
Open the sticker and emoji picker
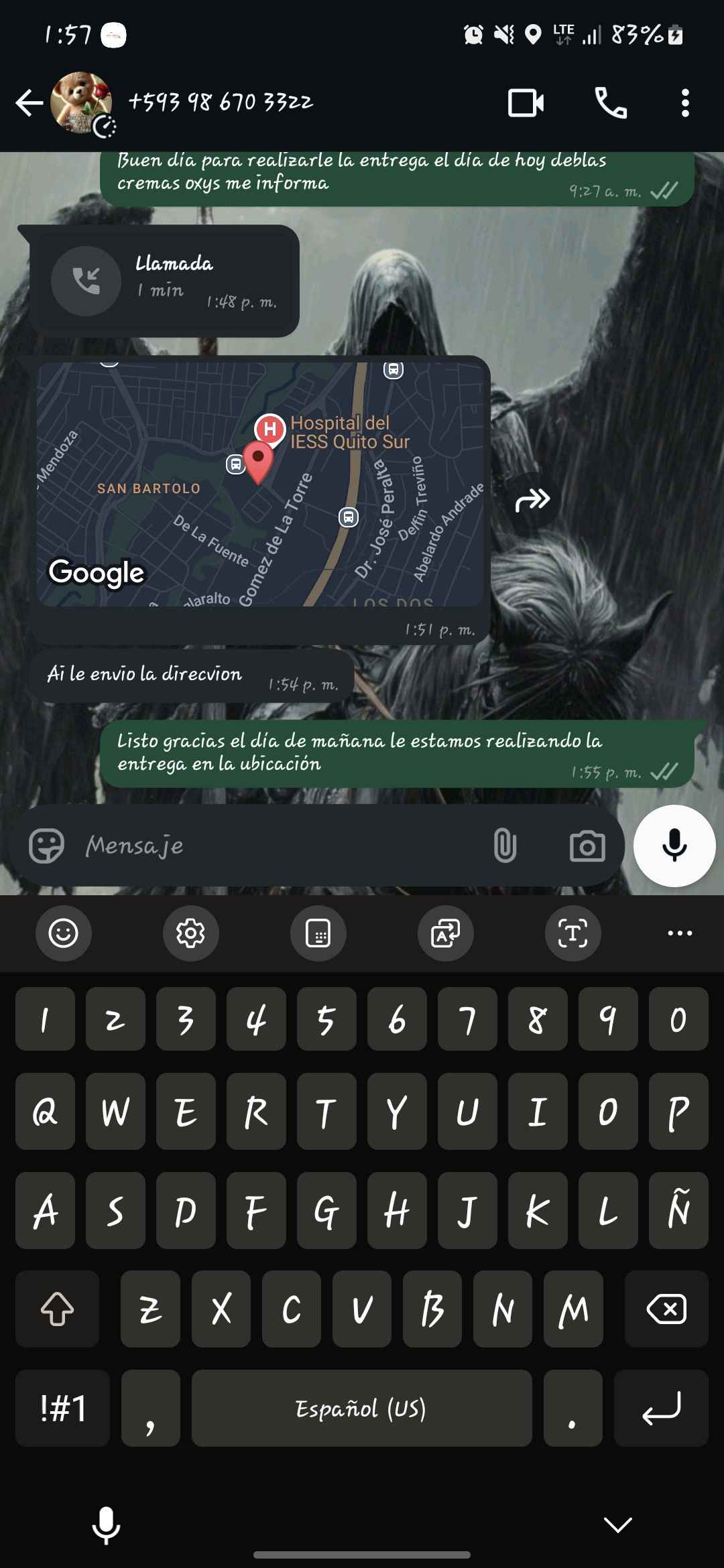[x=47, y=846]
